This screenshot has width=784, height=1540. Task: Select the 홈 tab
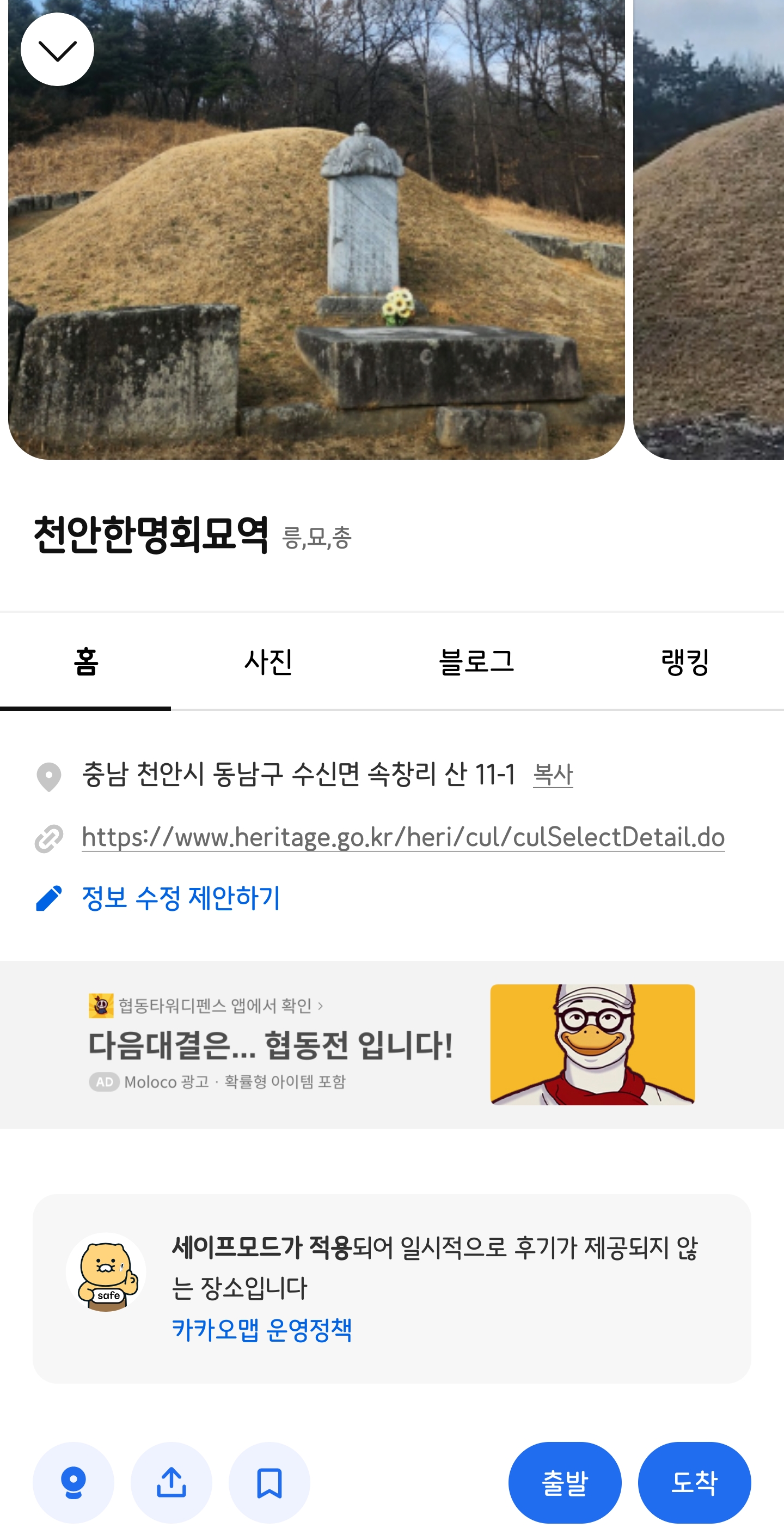(x=85, y=662)
